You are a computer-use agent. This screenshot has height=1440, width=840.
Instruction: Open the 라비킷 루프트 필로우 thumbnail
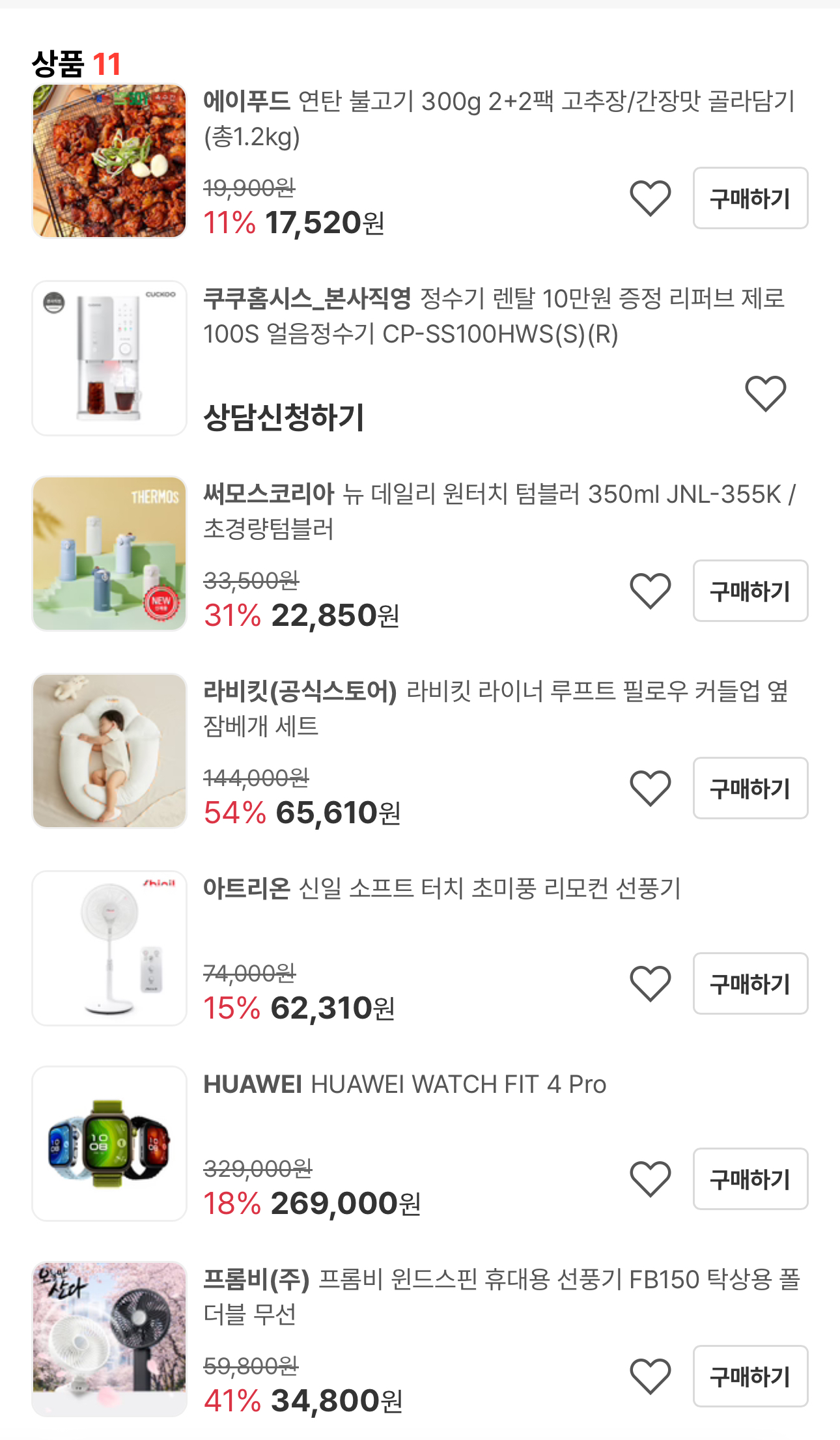109,751
